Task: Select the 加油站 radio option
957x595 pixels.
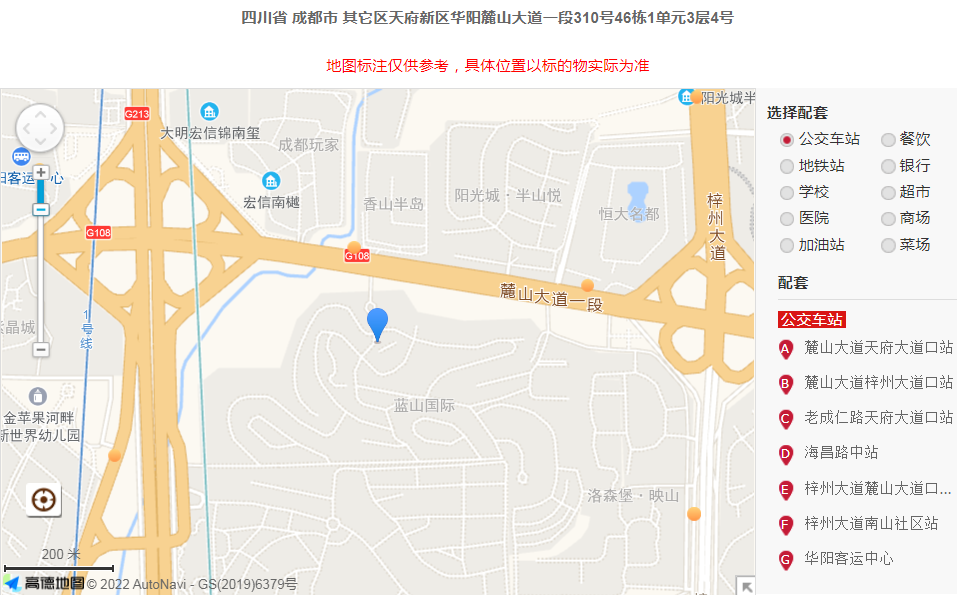Action: [788, 246]
